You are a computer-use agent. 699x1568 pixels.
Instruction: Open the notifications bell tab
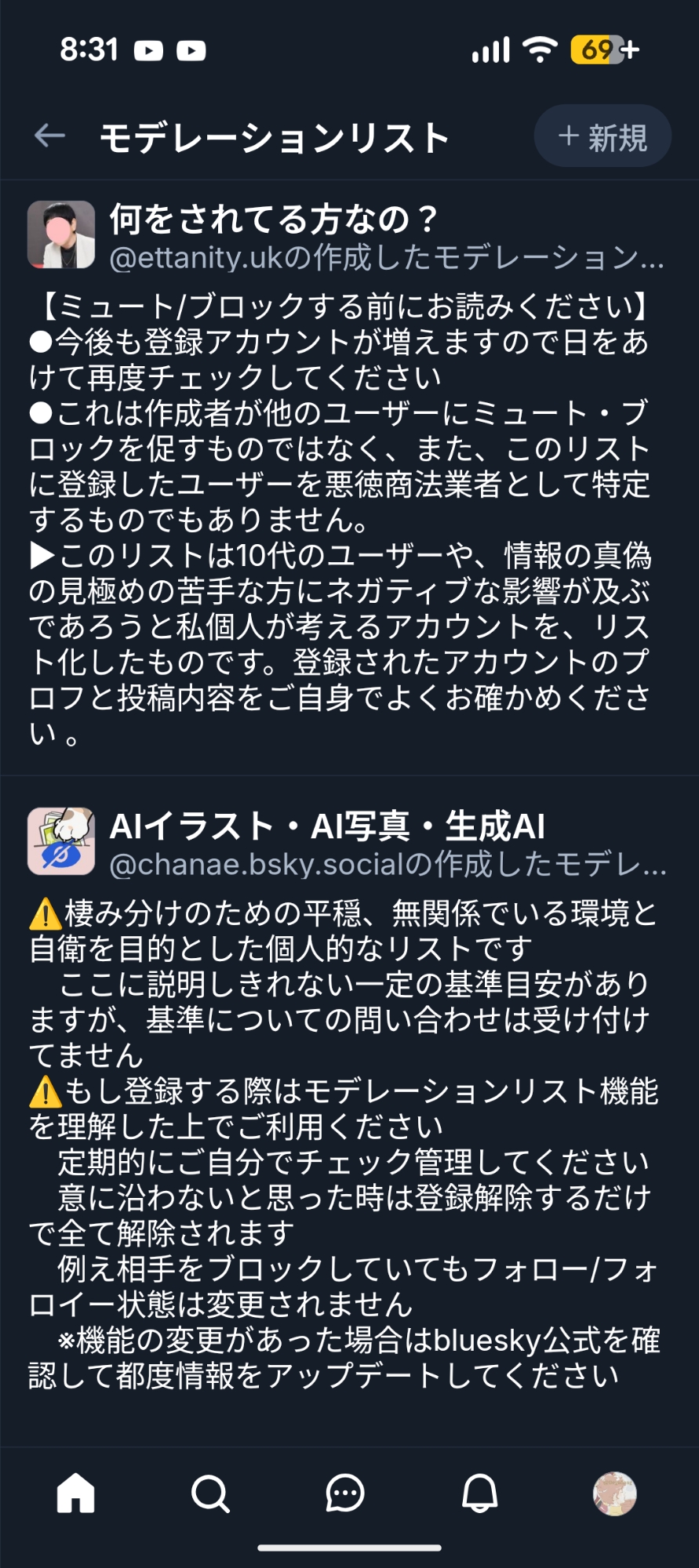point(480,1493)
